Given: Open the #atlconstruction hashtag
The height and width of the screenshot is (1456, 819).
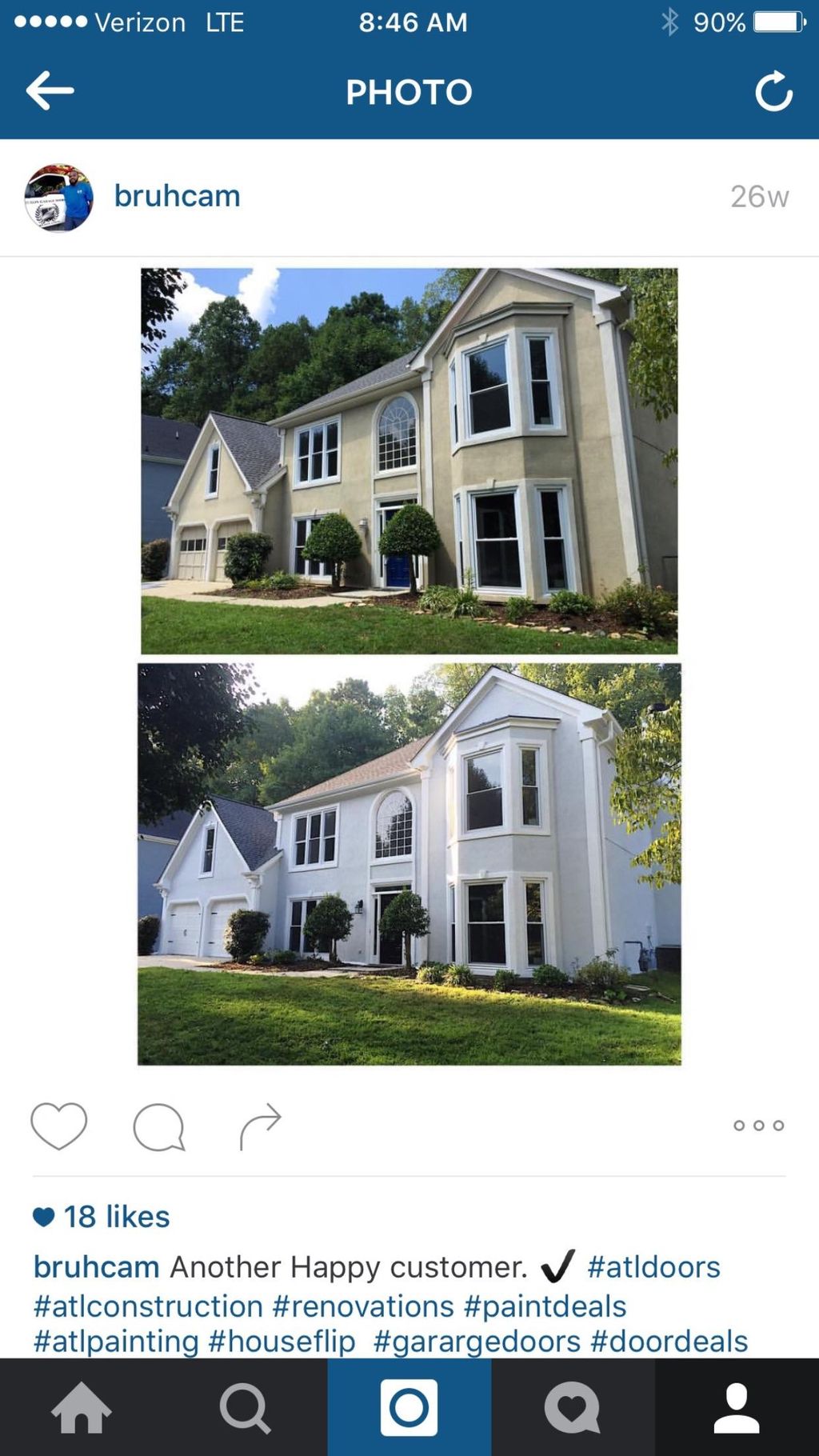Looking at the screenshot, I should pyautogui.click(x=148, y=1306).
